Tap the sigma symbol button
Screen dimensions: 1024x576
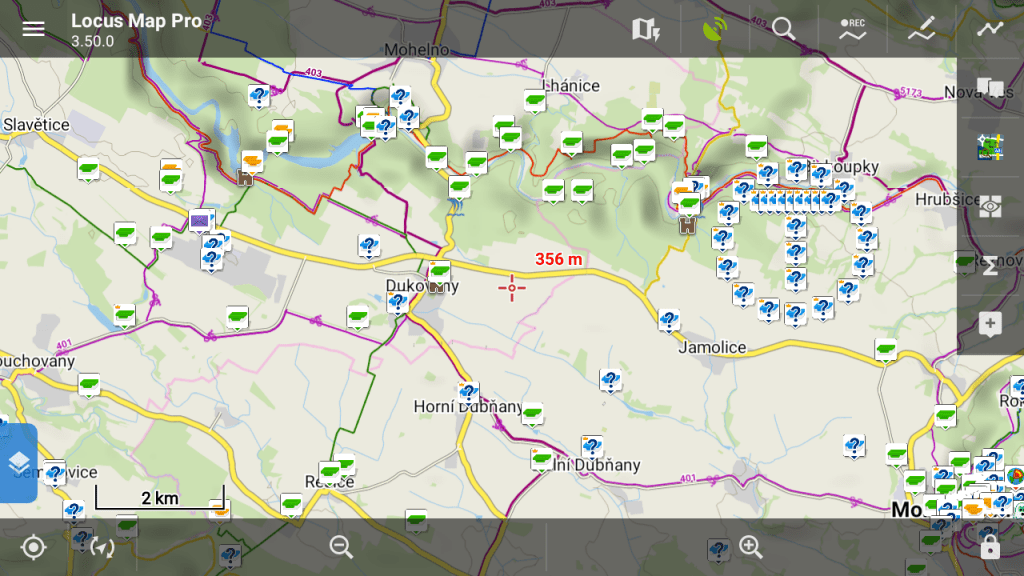click(990, 266)
